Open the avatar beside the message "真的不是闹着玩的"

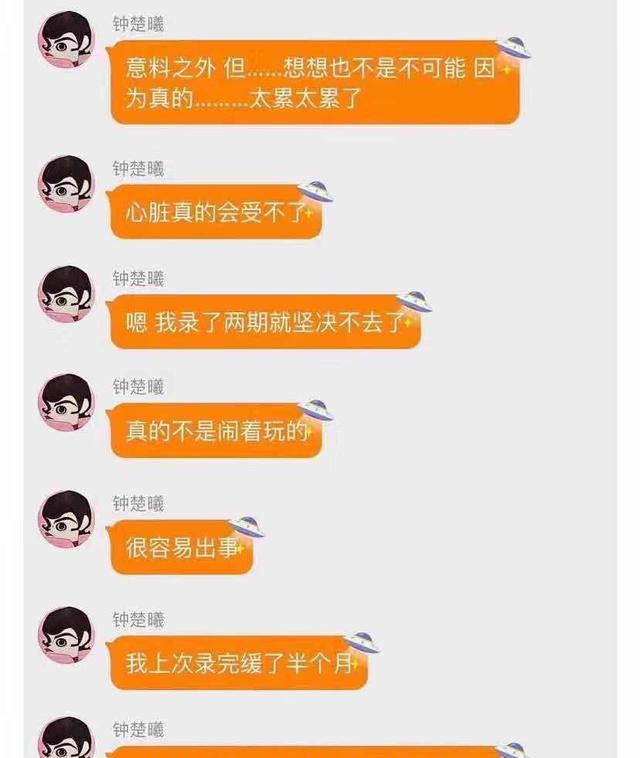pos(65,402)
